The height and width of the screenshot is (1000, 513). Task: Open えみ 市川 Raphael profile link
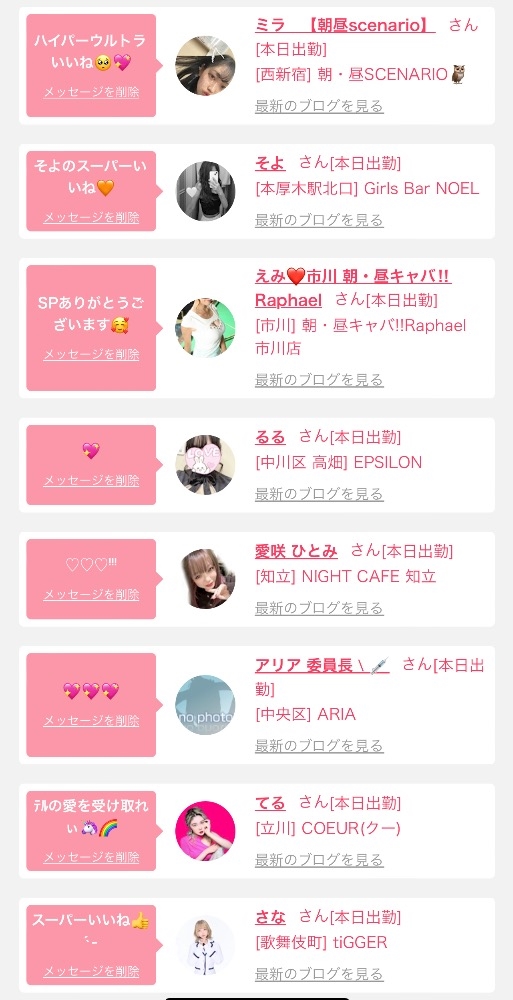point(352,288)
